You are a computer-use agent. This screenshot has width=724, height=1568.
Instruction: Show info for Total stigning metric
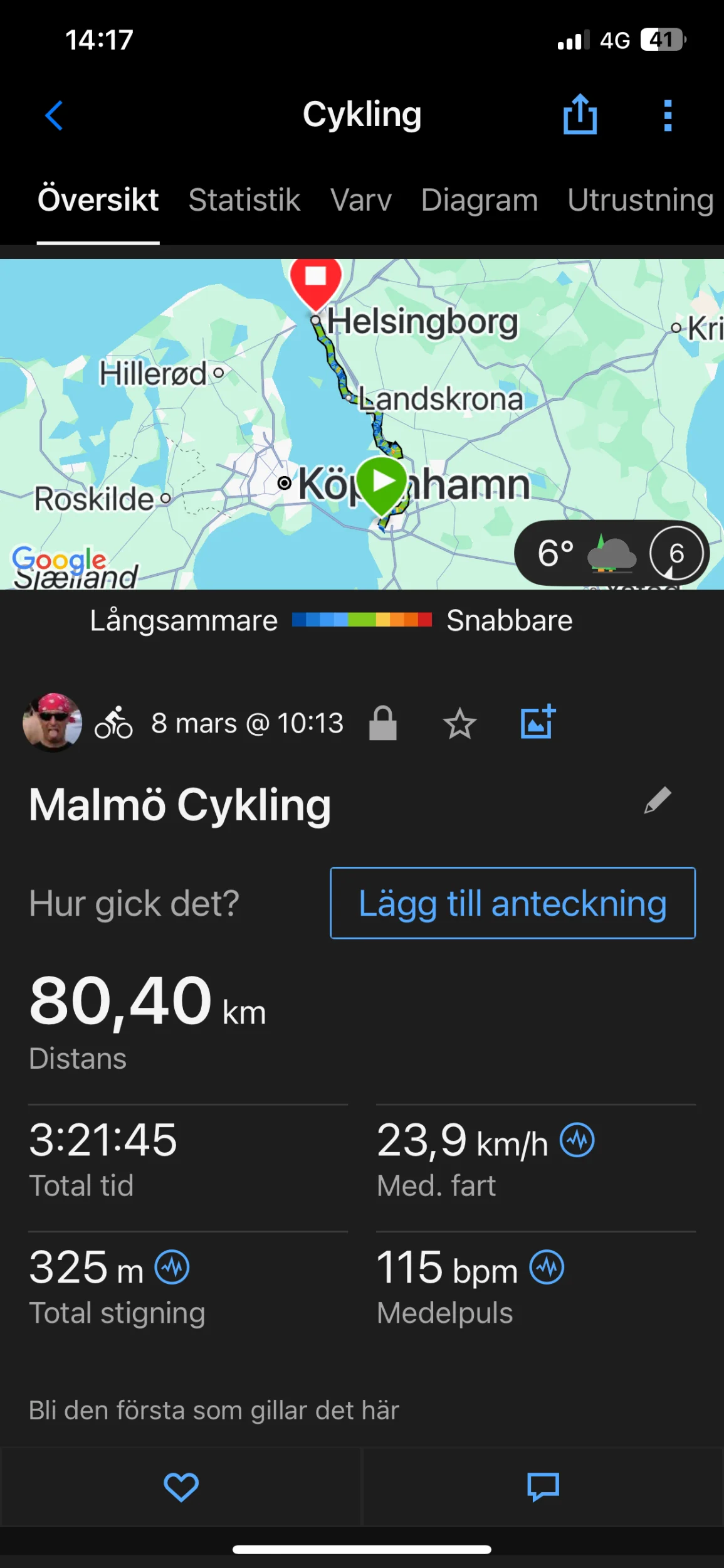[172, 1267]
